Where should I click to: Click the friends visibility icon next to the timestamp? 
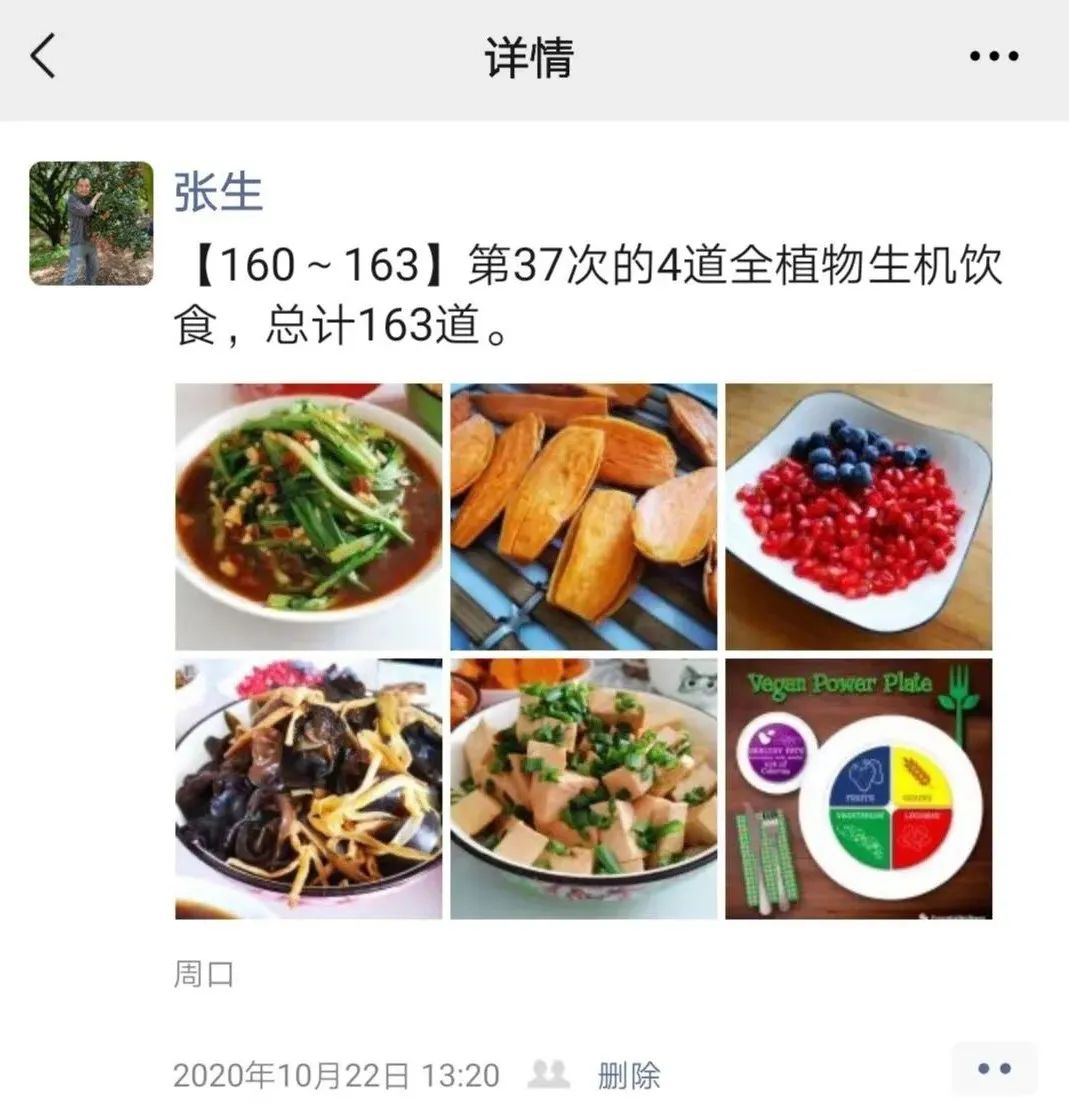[x=545, y=1077]
